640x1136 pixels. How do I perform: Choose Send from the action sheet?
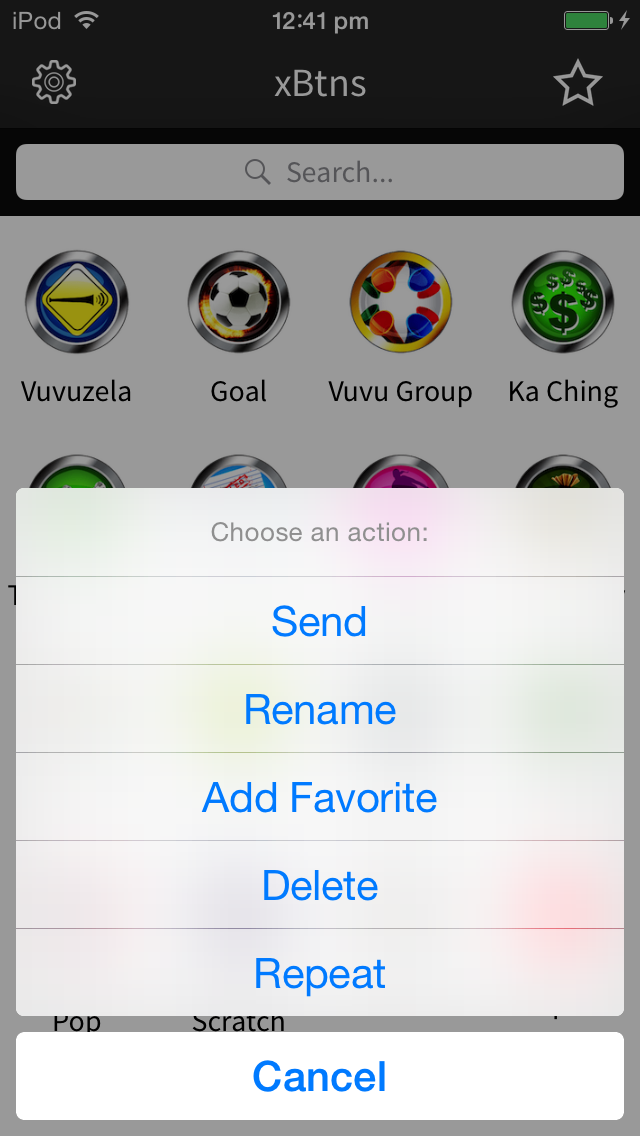tap(320, 621)
